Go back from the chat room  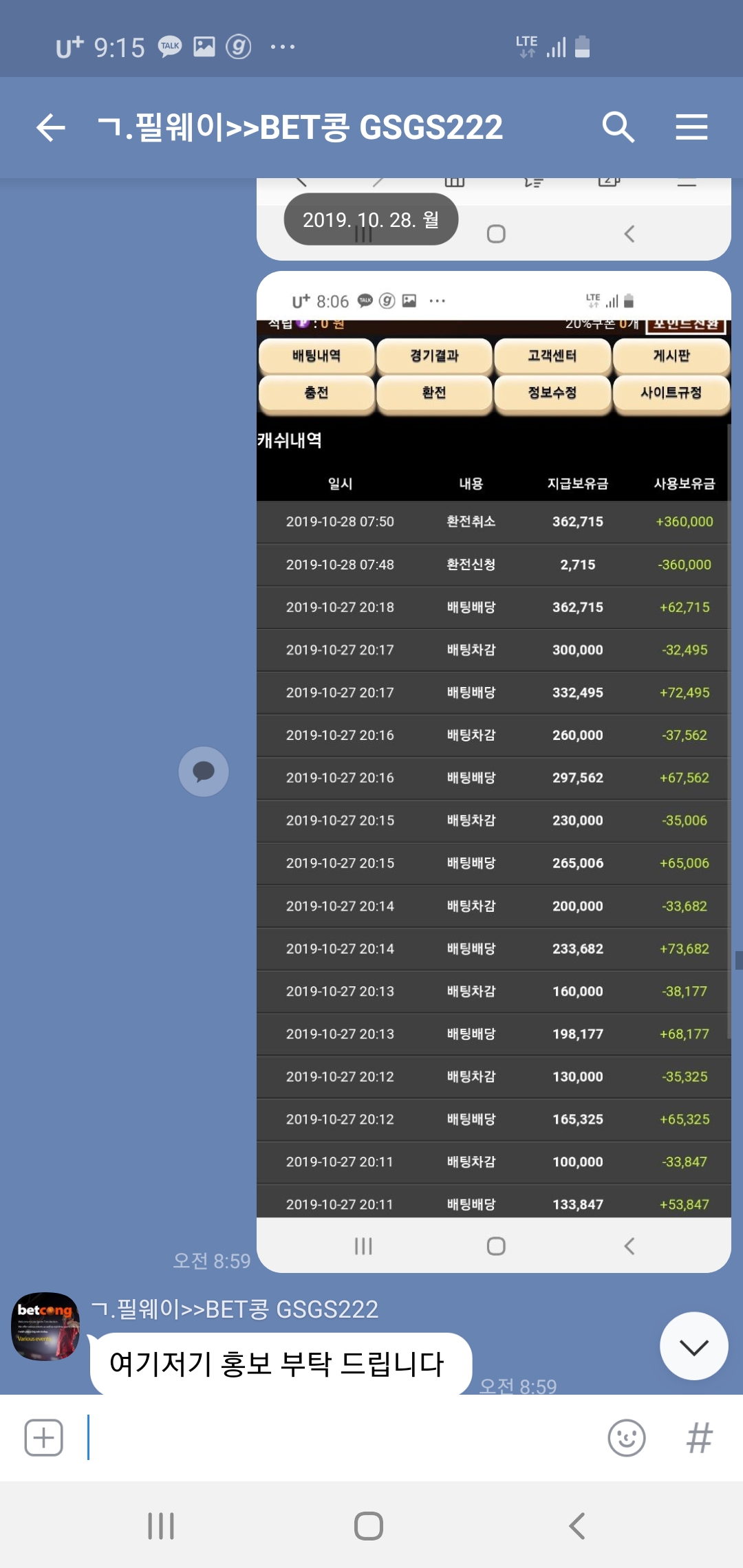click(51, 127)
